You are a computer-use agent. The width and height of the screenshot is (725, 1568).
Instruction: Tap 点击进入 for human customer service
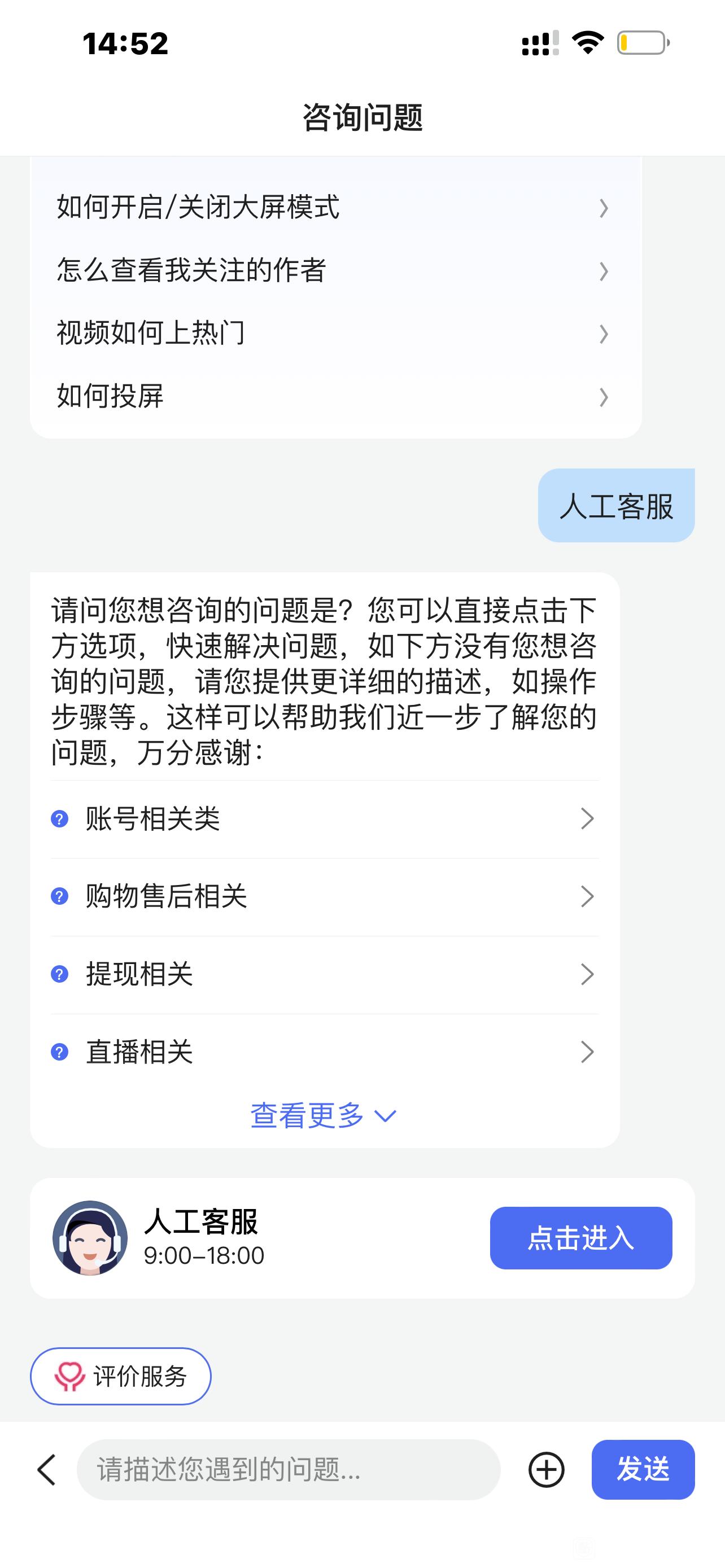(x=580, y=1238)
